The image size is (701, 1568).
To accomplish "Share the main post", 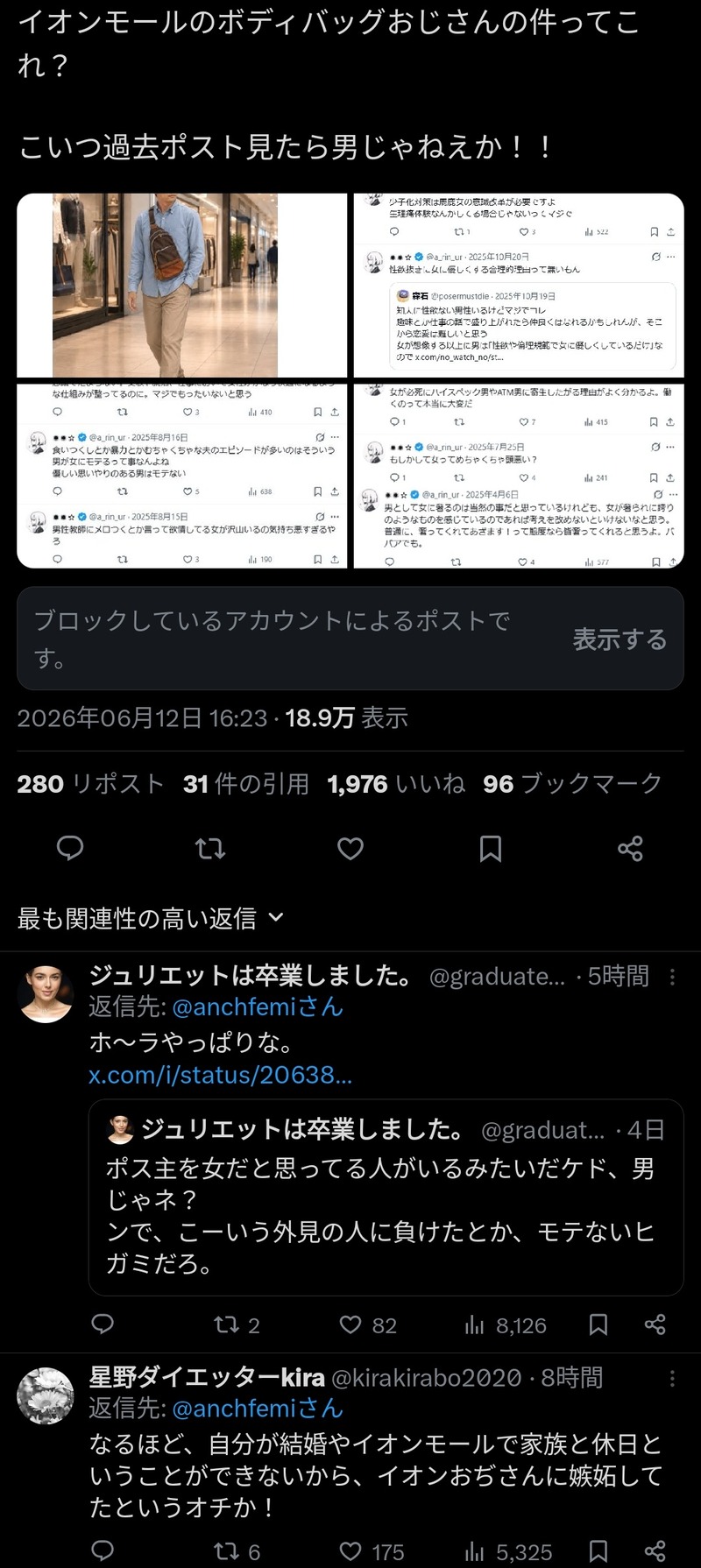I will click(x=630, y=848).
